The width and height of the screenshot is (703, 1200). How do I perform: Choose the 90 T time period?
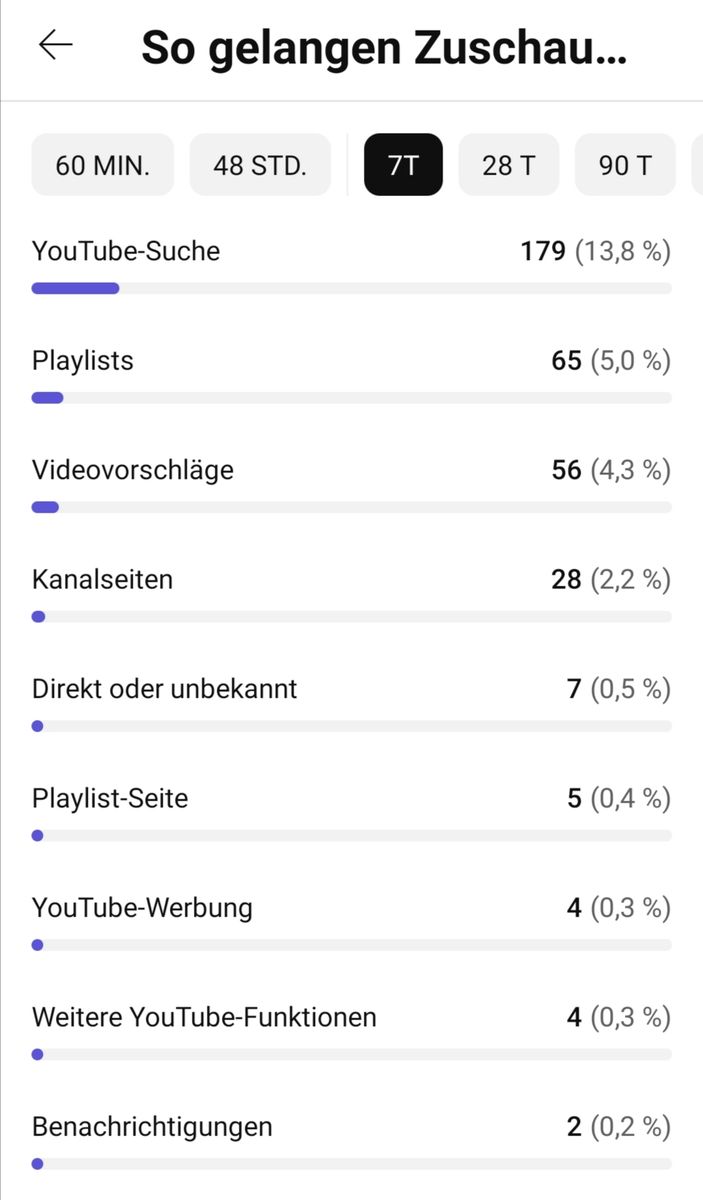coord(625,165)
